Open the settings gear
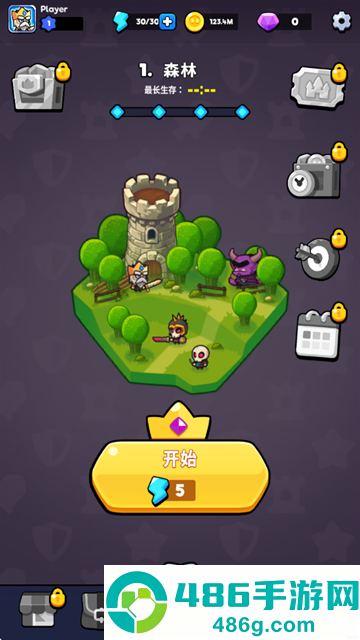Viewport: 360px width, 640px height. [341, 21]
